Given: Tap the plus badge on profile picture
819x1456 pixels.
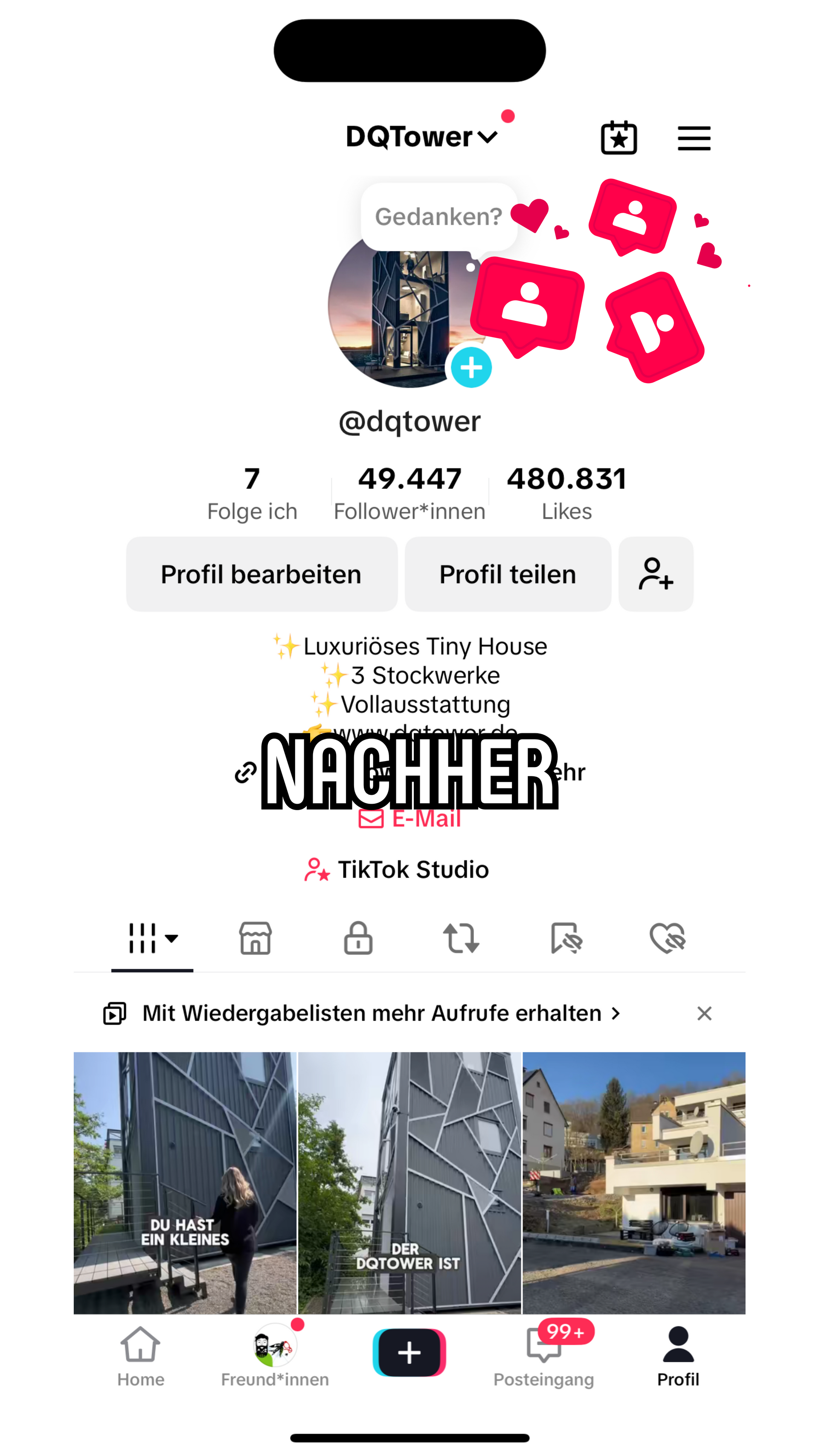Looking at the screenshot, I should tap(471, 368).
